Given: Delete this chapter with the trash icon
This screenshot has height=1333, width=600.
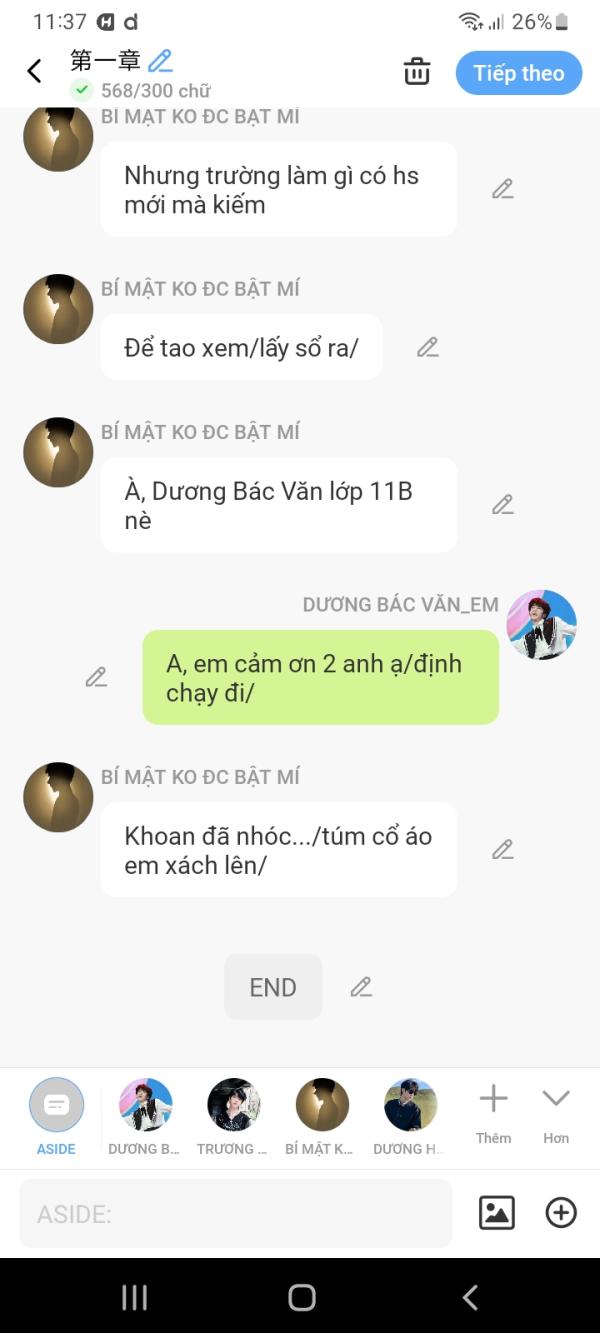Looking at the screenshot, I should 417,72.
